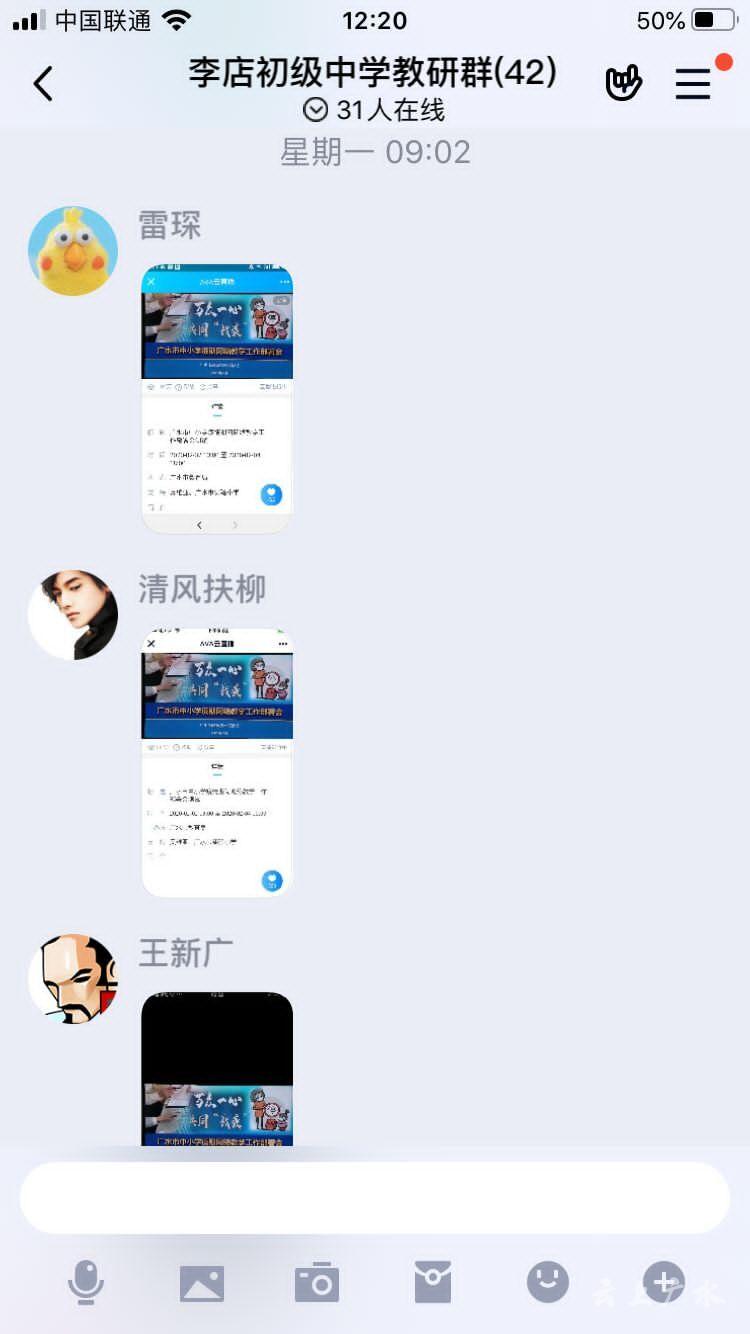
Task: Tap the microphone voice message icon
Action: pos(86,1282)
